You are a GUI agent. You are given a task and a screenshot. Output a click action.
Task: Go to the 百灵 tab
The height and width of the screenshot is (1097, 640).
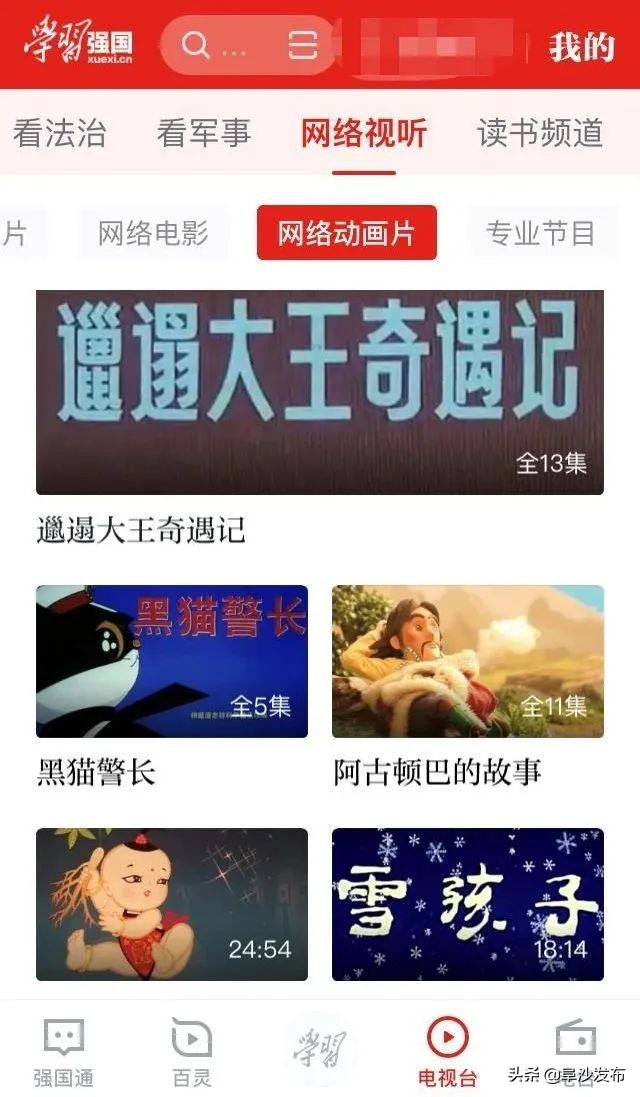point(191,1050)
